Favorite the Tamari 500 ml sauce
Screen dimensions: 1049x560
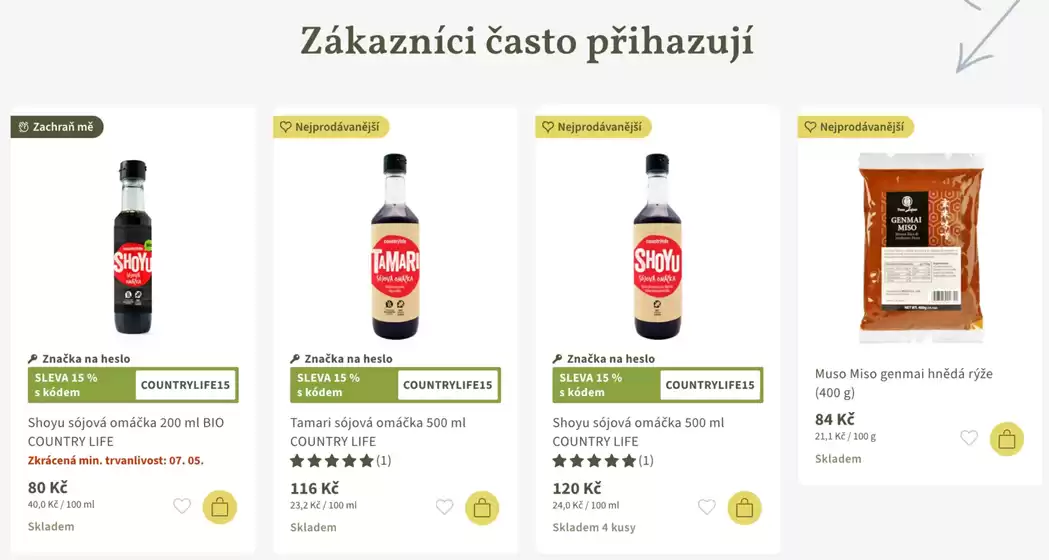tap(445, 507)
